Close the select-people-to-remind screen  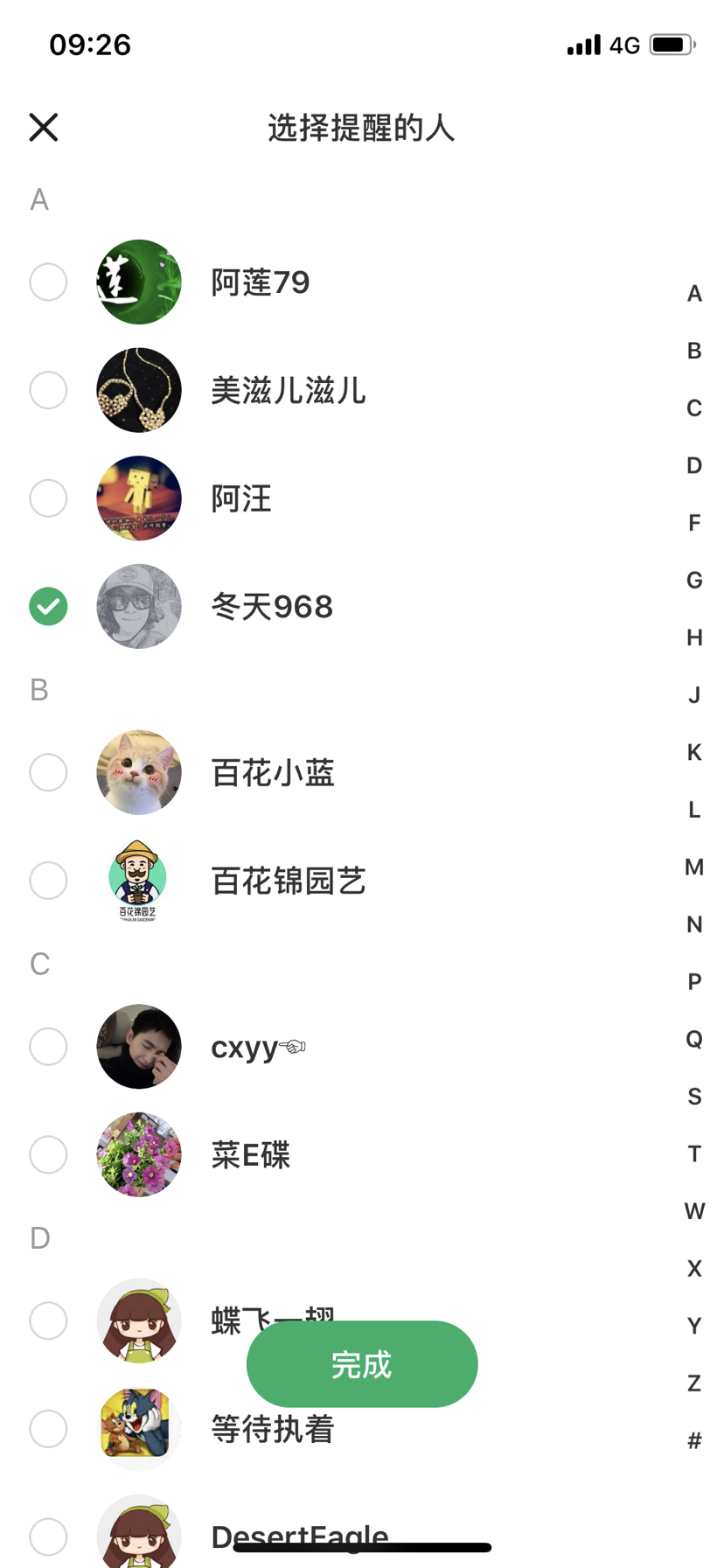(43, 128)
